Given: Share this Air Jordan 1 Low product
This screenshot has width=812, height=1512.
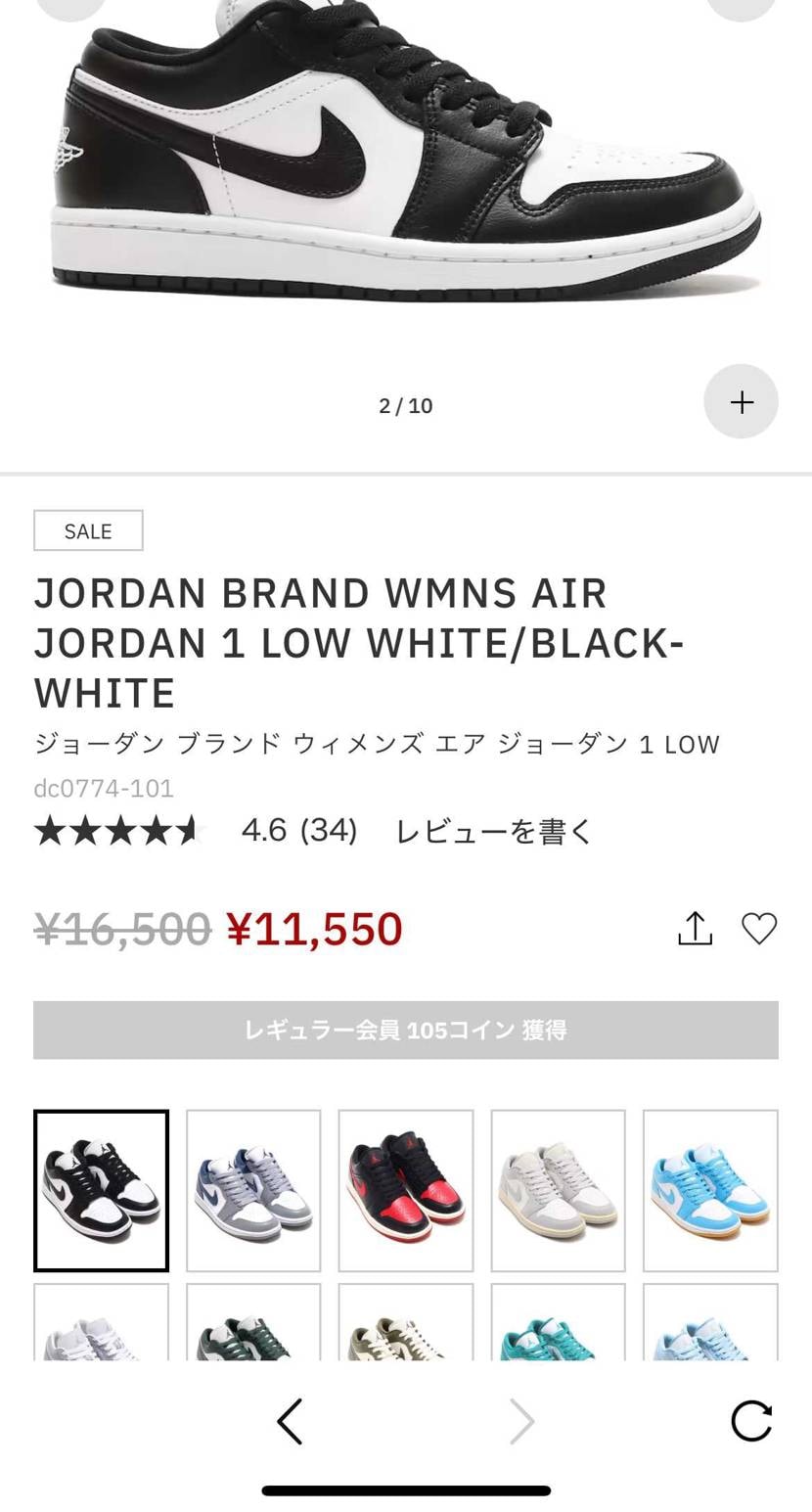Looking at the screenshot, I should [695, 929].
